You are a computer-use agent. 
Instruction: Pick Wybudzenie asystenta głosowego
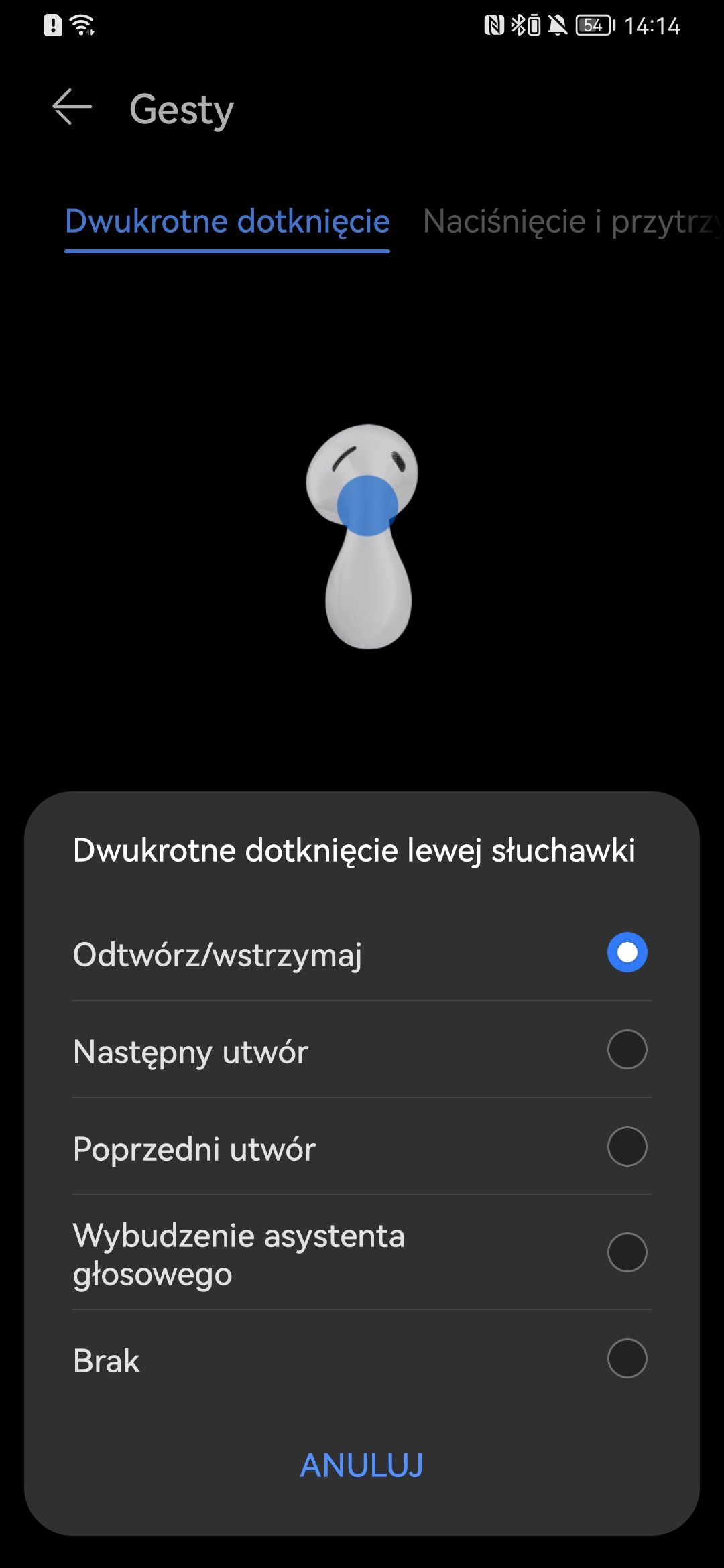pos(362,1253)
